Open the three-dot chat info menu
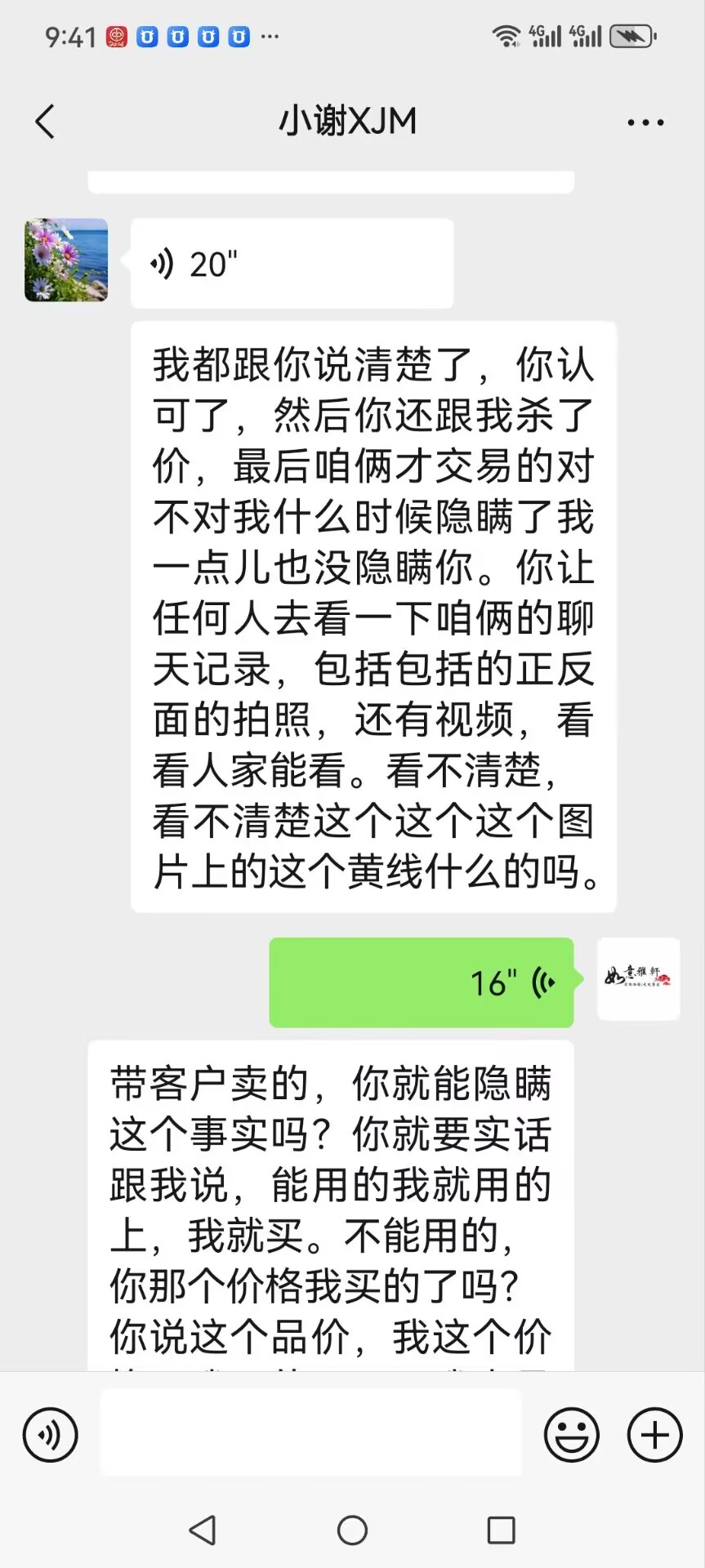 (645, 122)
